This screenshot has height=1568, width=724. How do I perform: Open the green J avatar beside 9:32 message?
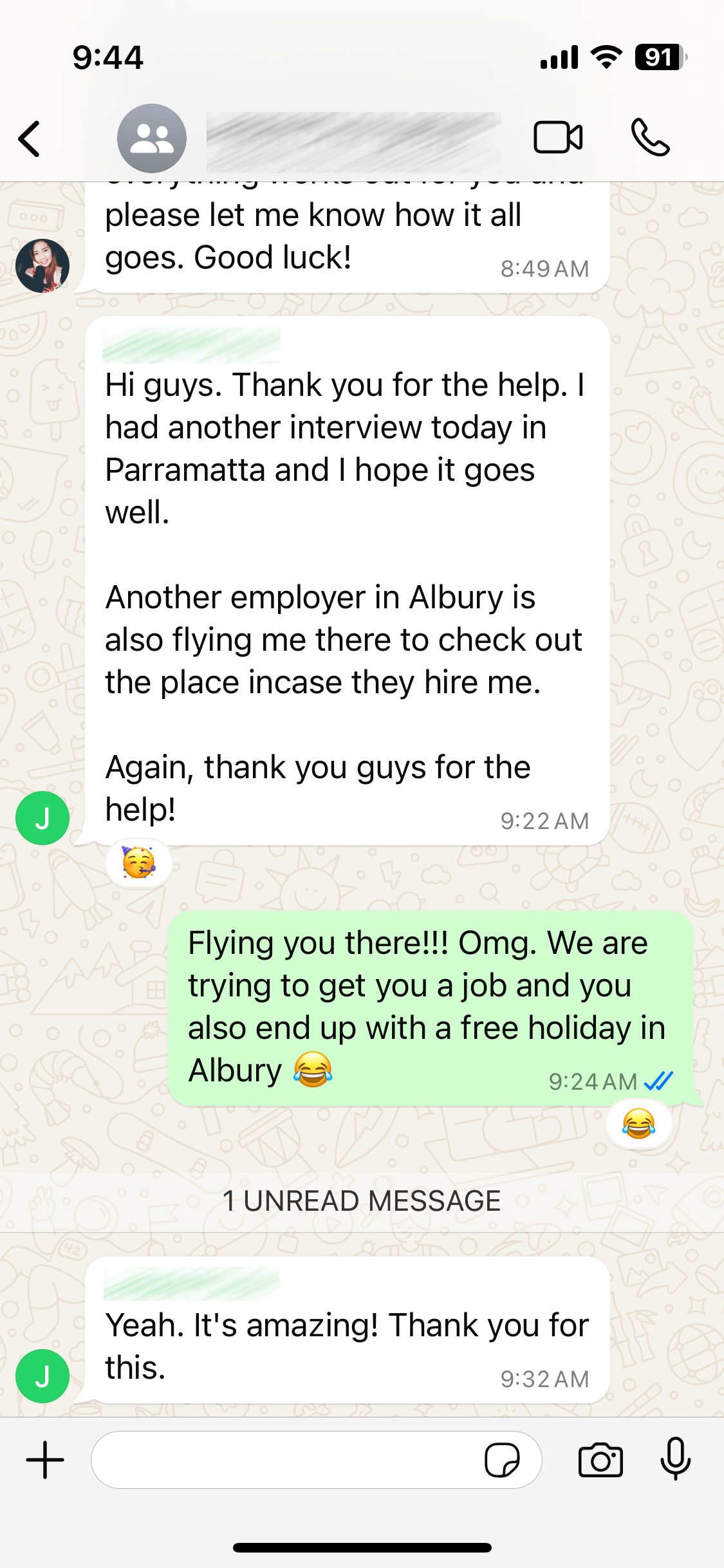(42, 1376)
